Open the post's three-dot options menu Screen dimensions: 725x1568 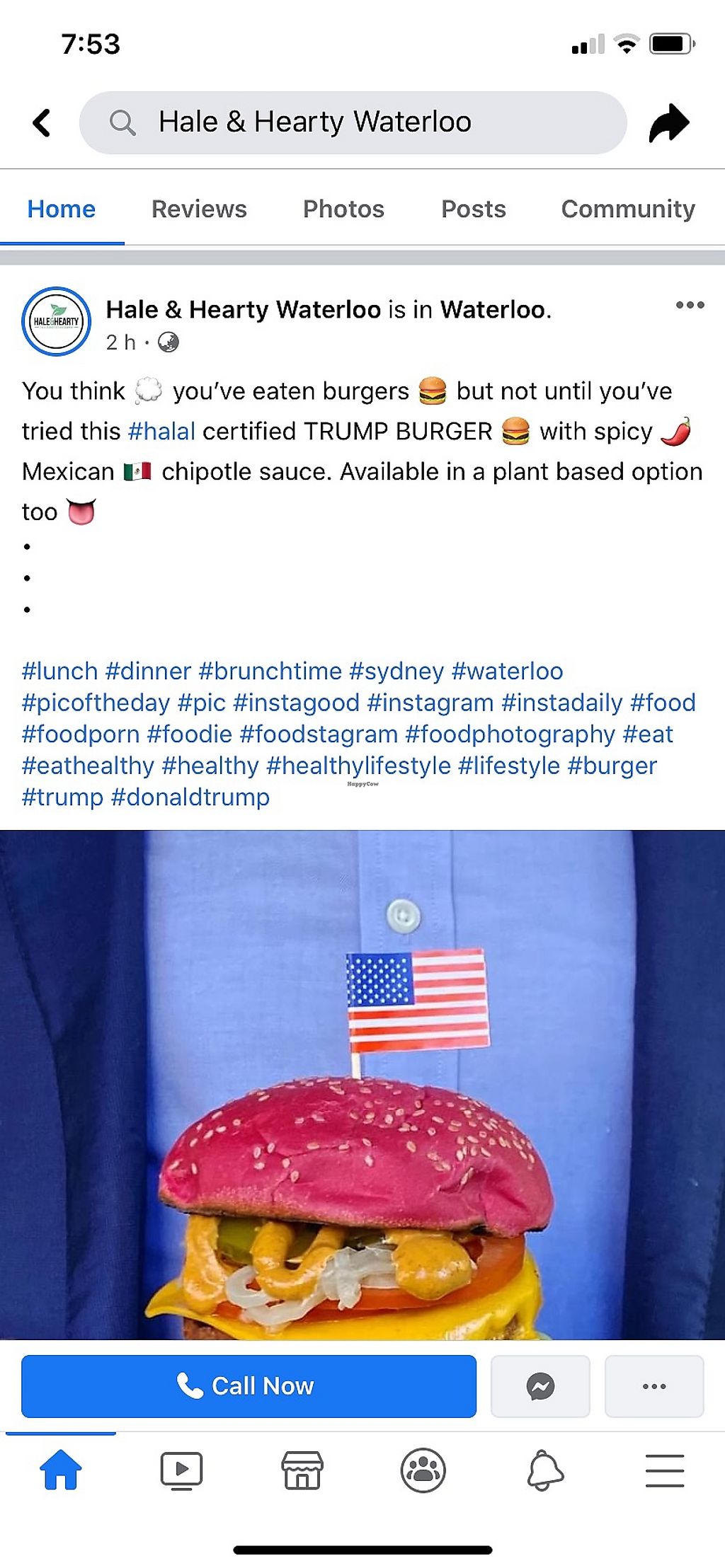point(690,305)
